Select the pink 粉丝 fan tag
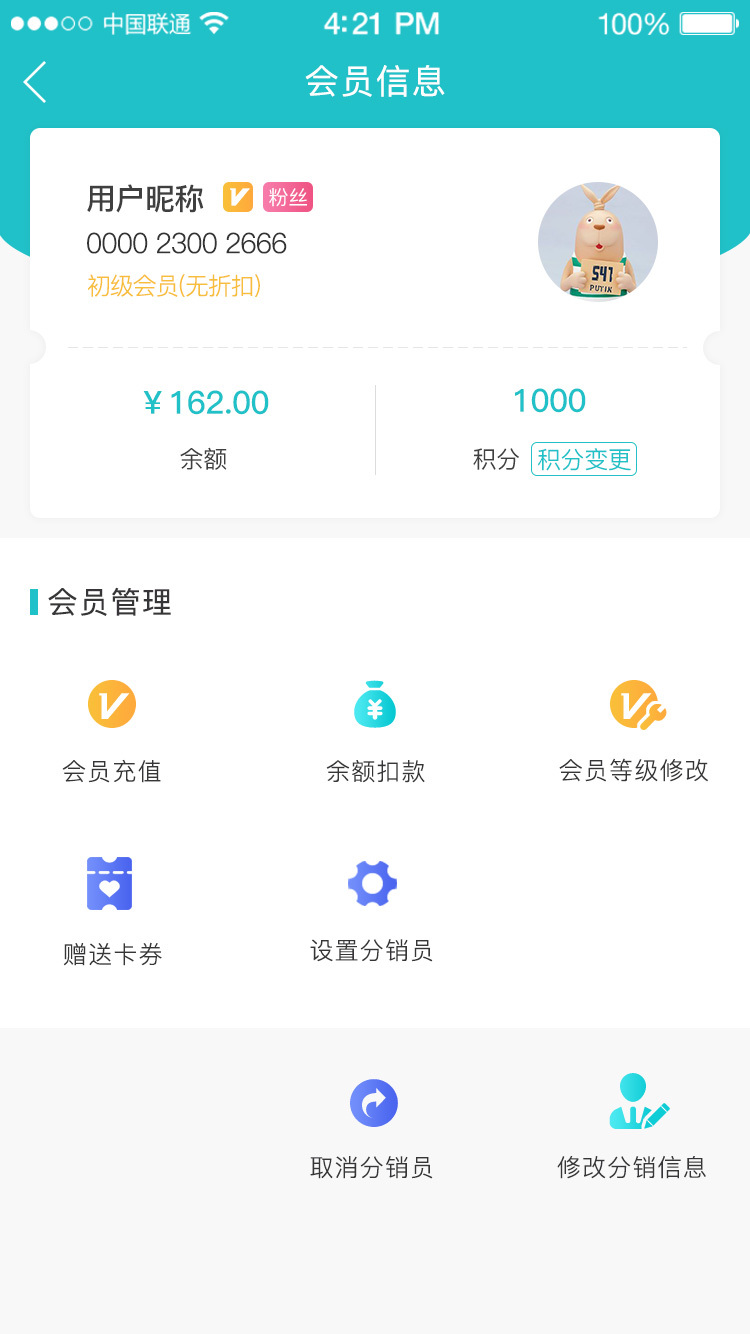Screen dimensions: 750x1334 (288, 197)
